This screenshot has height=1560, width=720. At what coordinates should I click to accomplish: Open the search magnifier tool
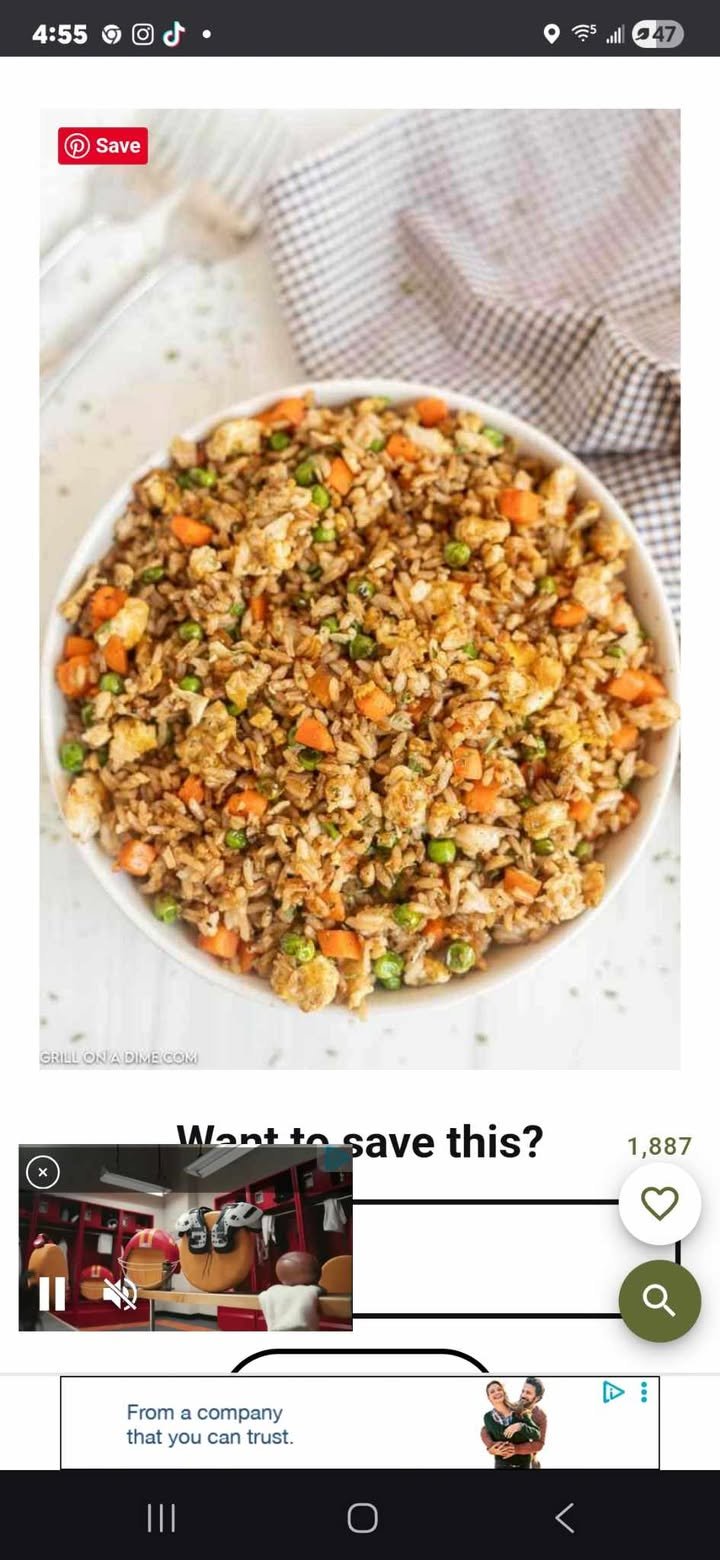coord(659,1301)
